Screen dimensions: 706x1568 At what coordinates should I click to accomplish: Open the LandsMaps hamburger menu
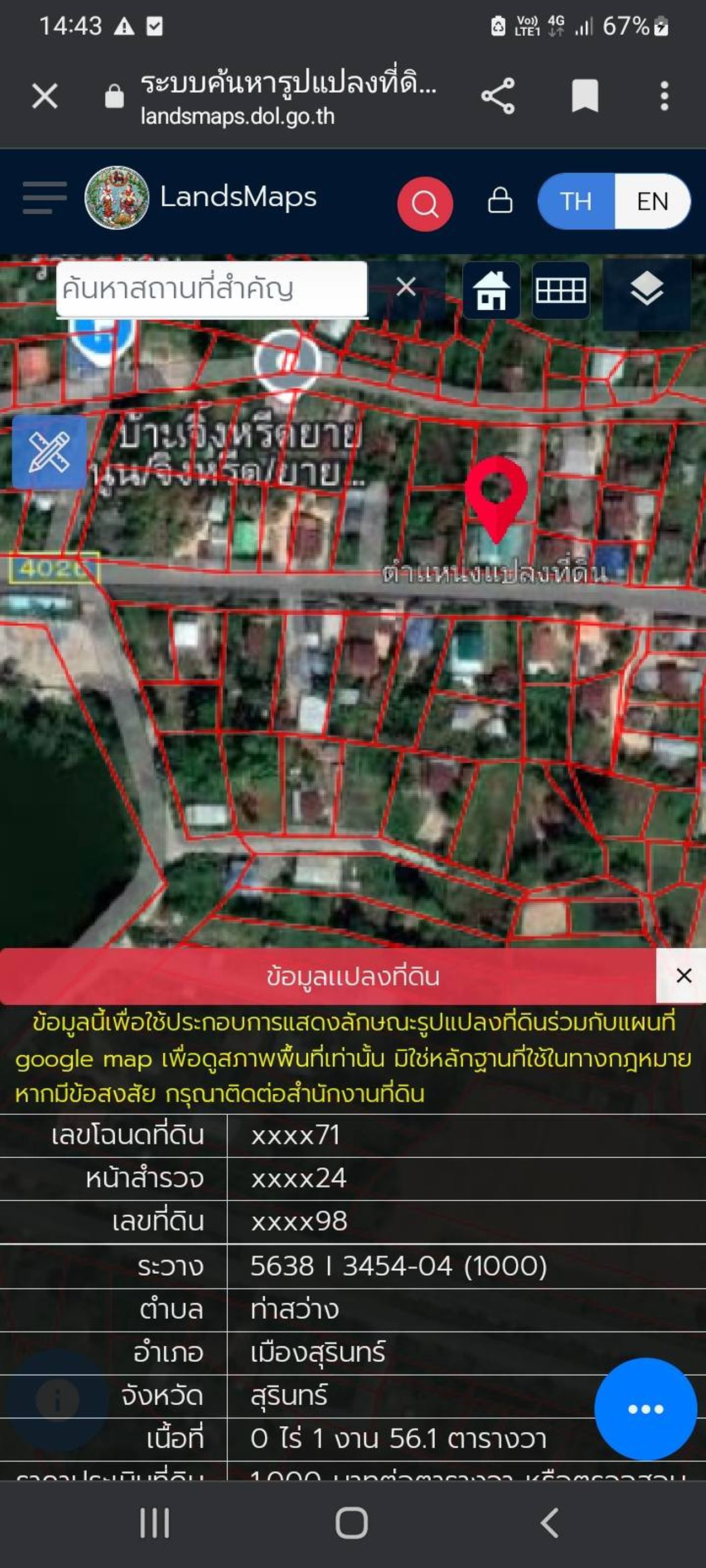click(x=45, y=198)
